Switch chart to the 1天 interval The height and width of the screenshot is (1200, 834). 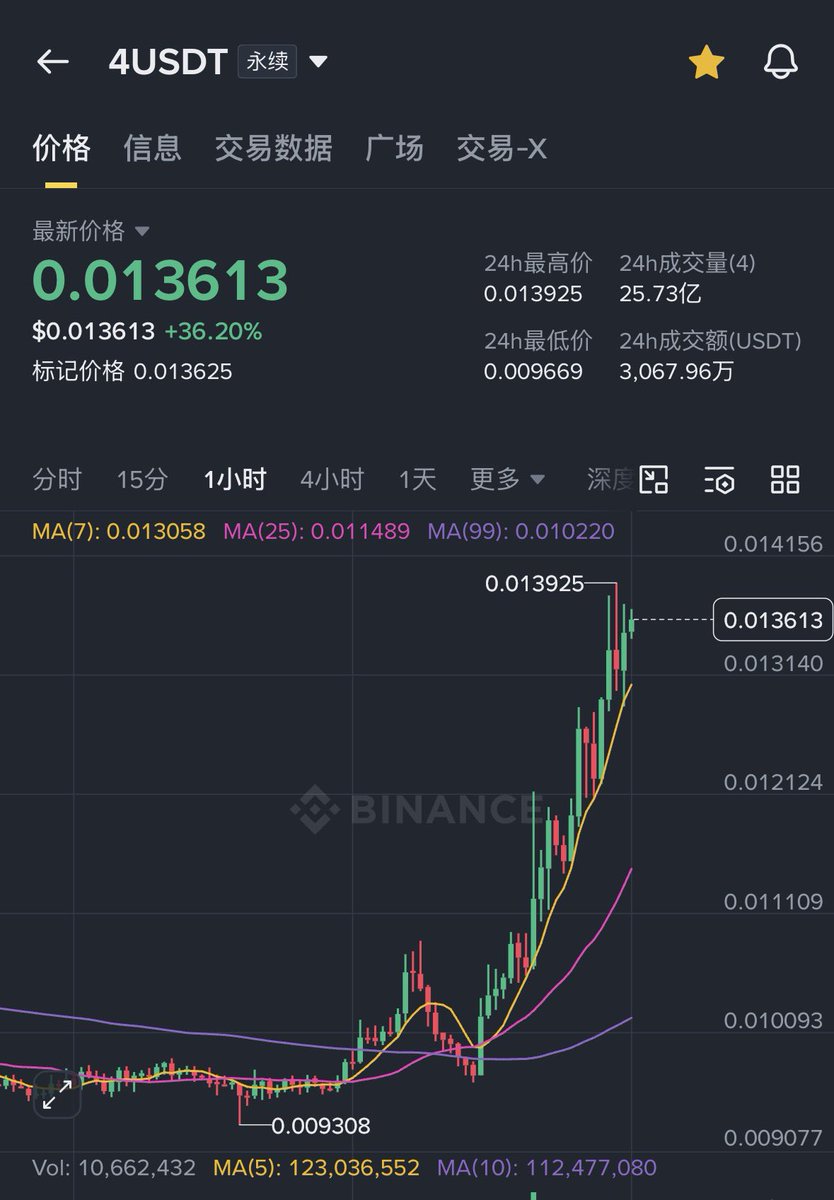[x=418, y=479]
